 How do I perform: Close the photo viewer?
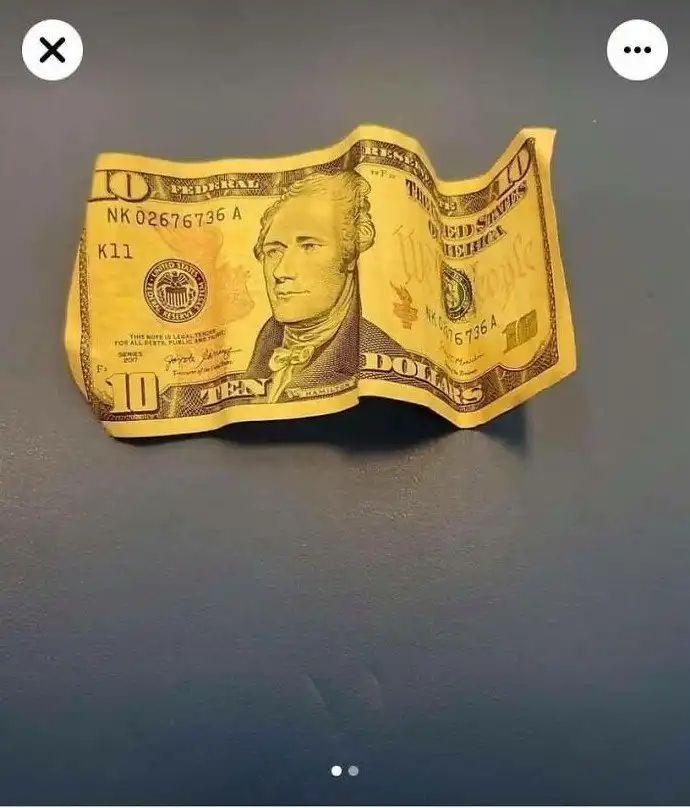[52, 50]
